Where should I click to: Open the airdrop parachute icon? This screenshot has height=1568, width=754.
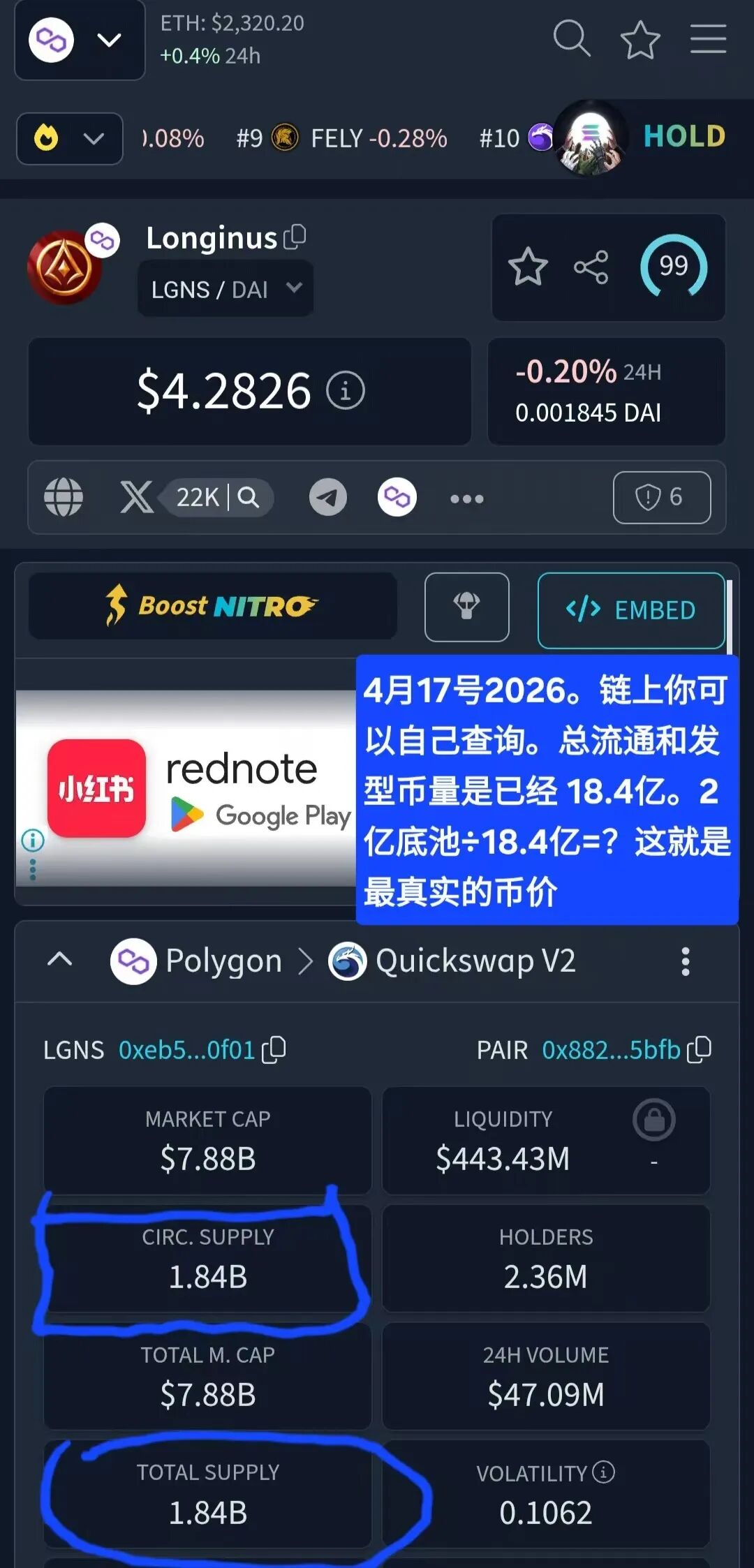[x=466, y=607]
